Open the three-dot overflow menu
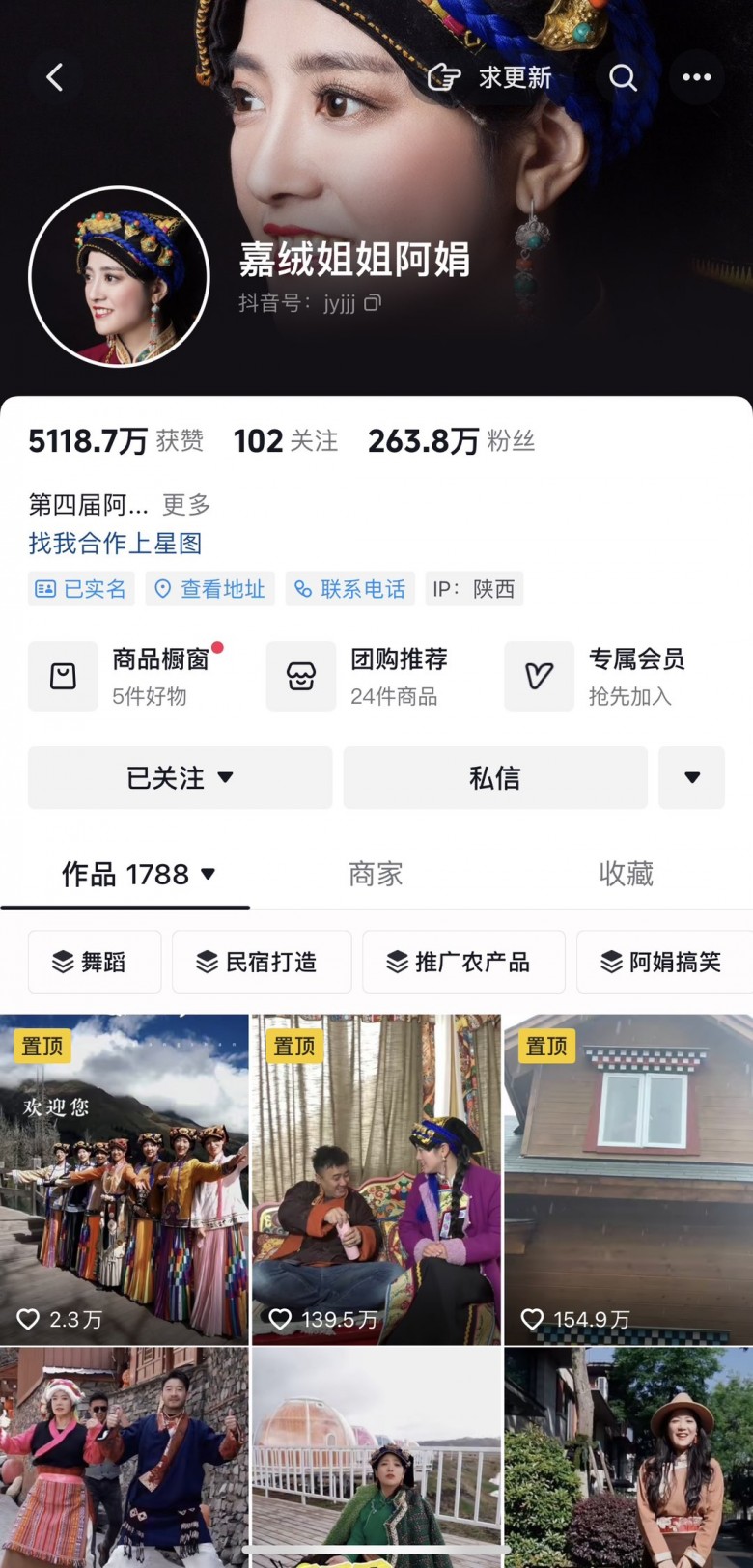This screenshot has height=1568, width=753. (x=696, y=77)
